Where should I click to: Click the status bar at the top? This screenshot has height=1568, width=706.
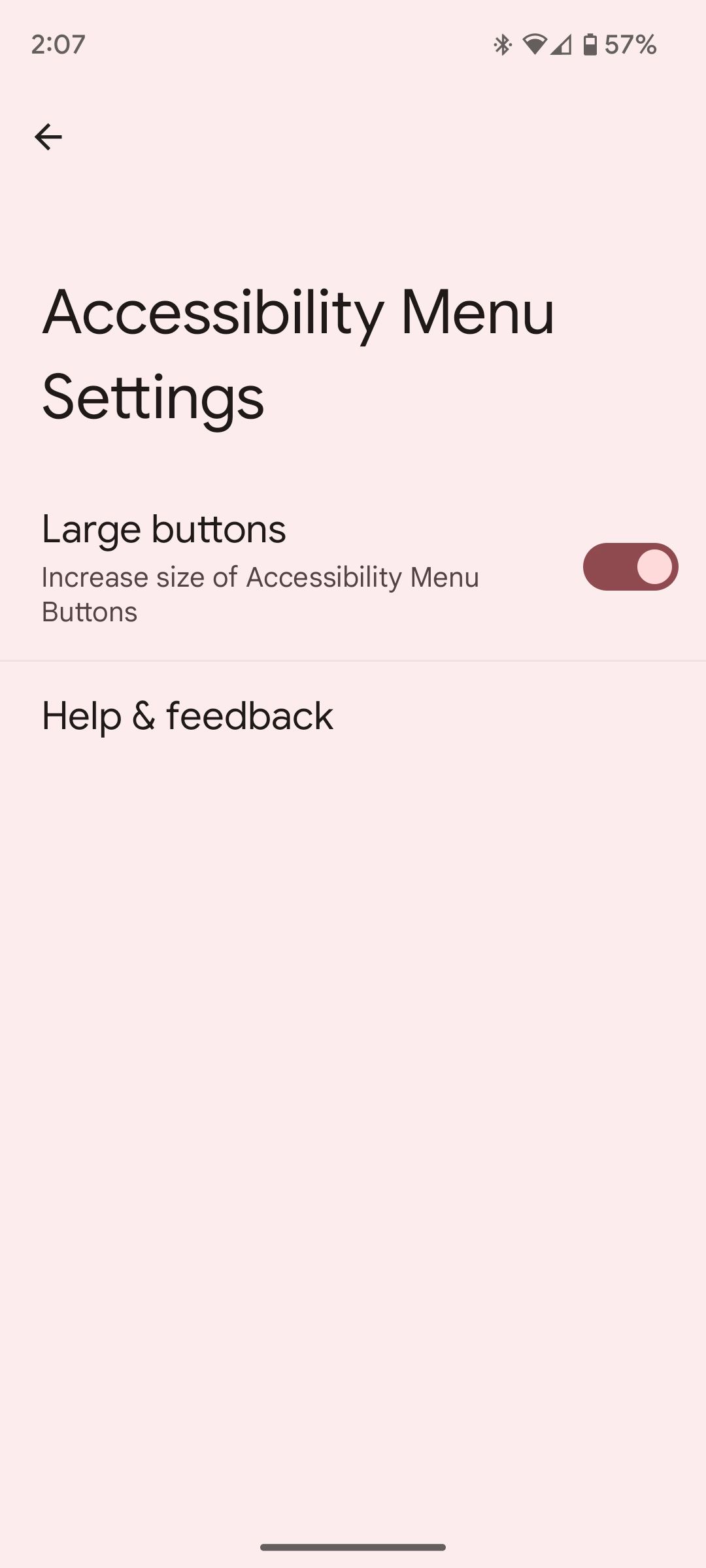(x=353, y=44)
